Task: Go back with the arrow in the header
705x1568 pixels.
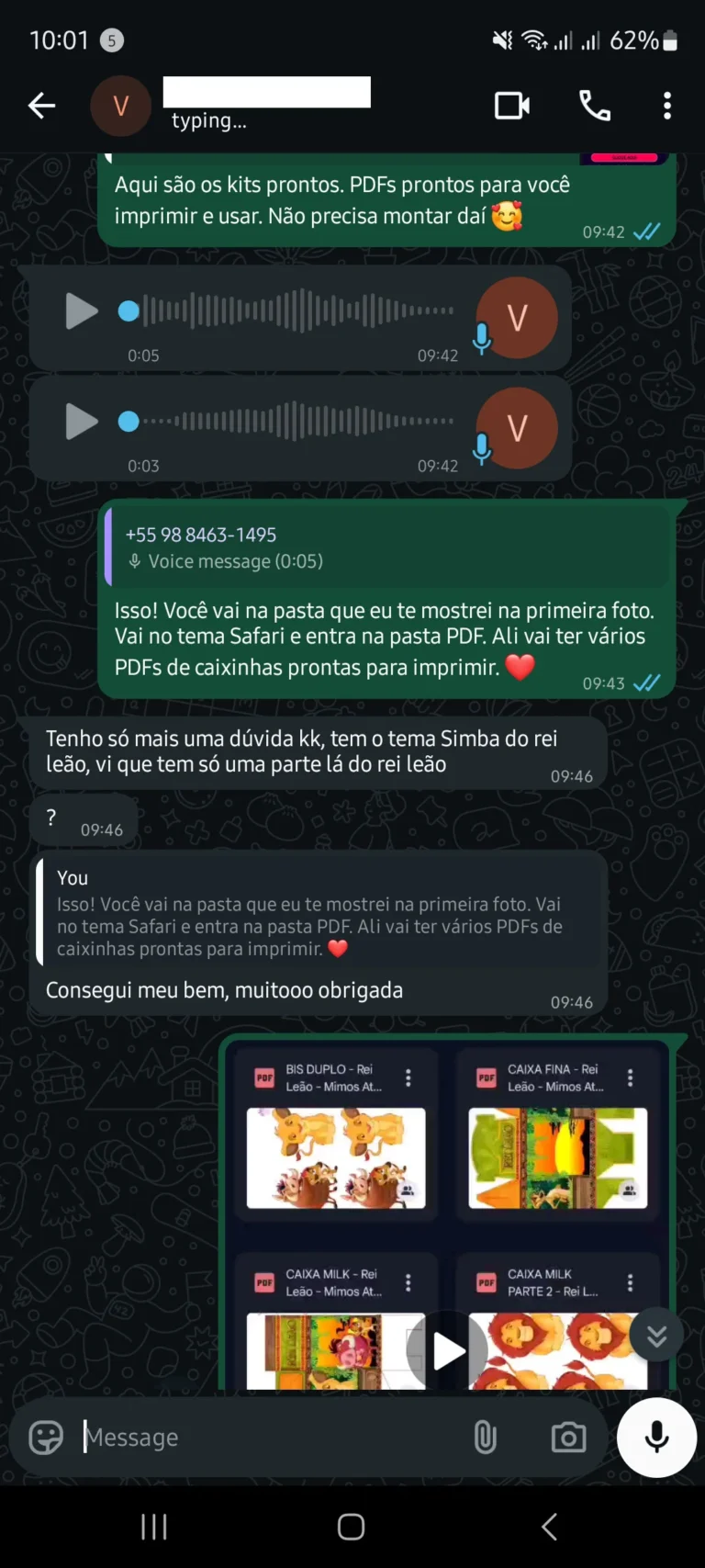Action: click(x=41, y=106)
